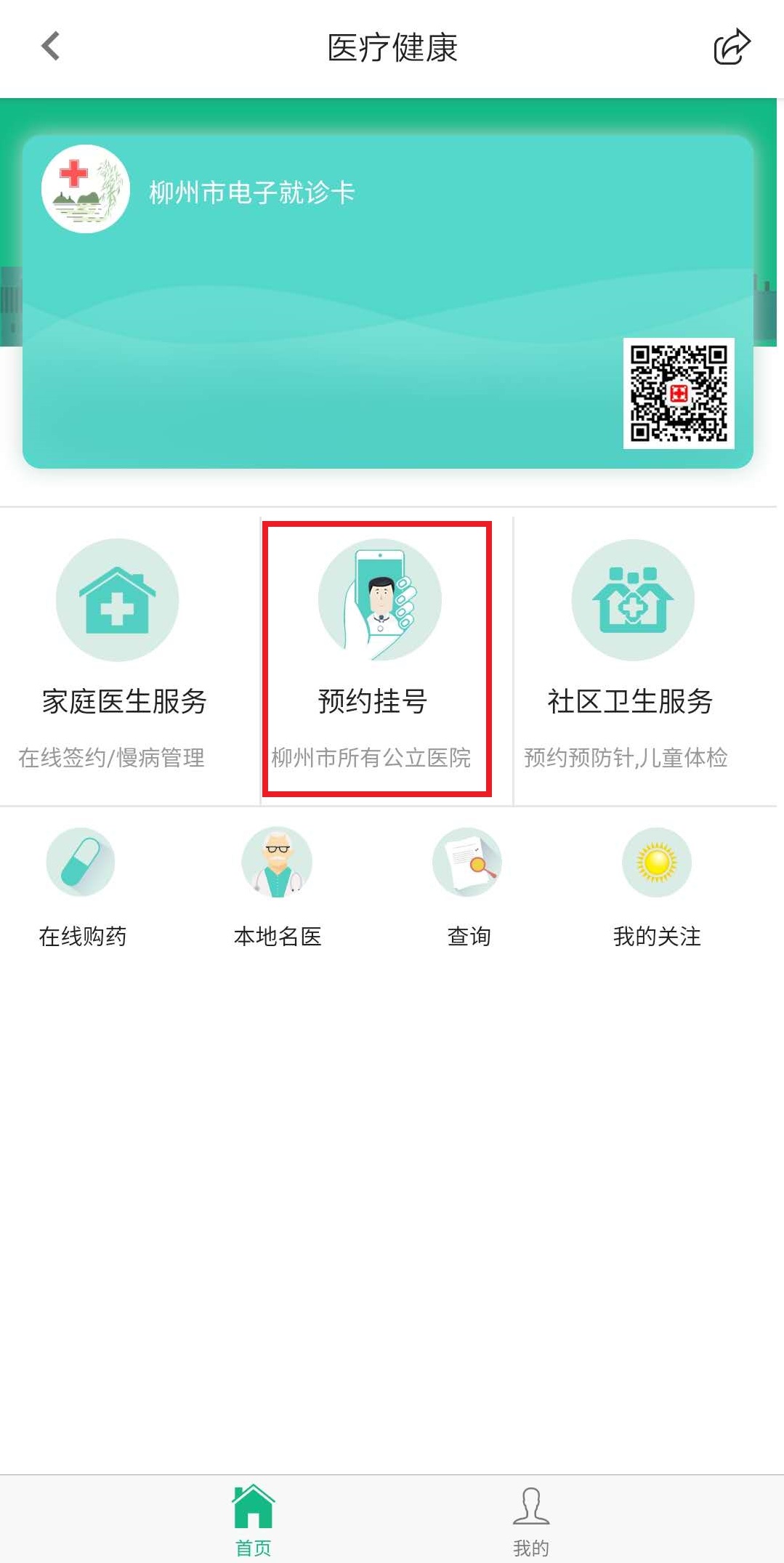784x1563 pixels.
Task: Go back using the top-left arrow
Action: pos(49,47)
